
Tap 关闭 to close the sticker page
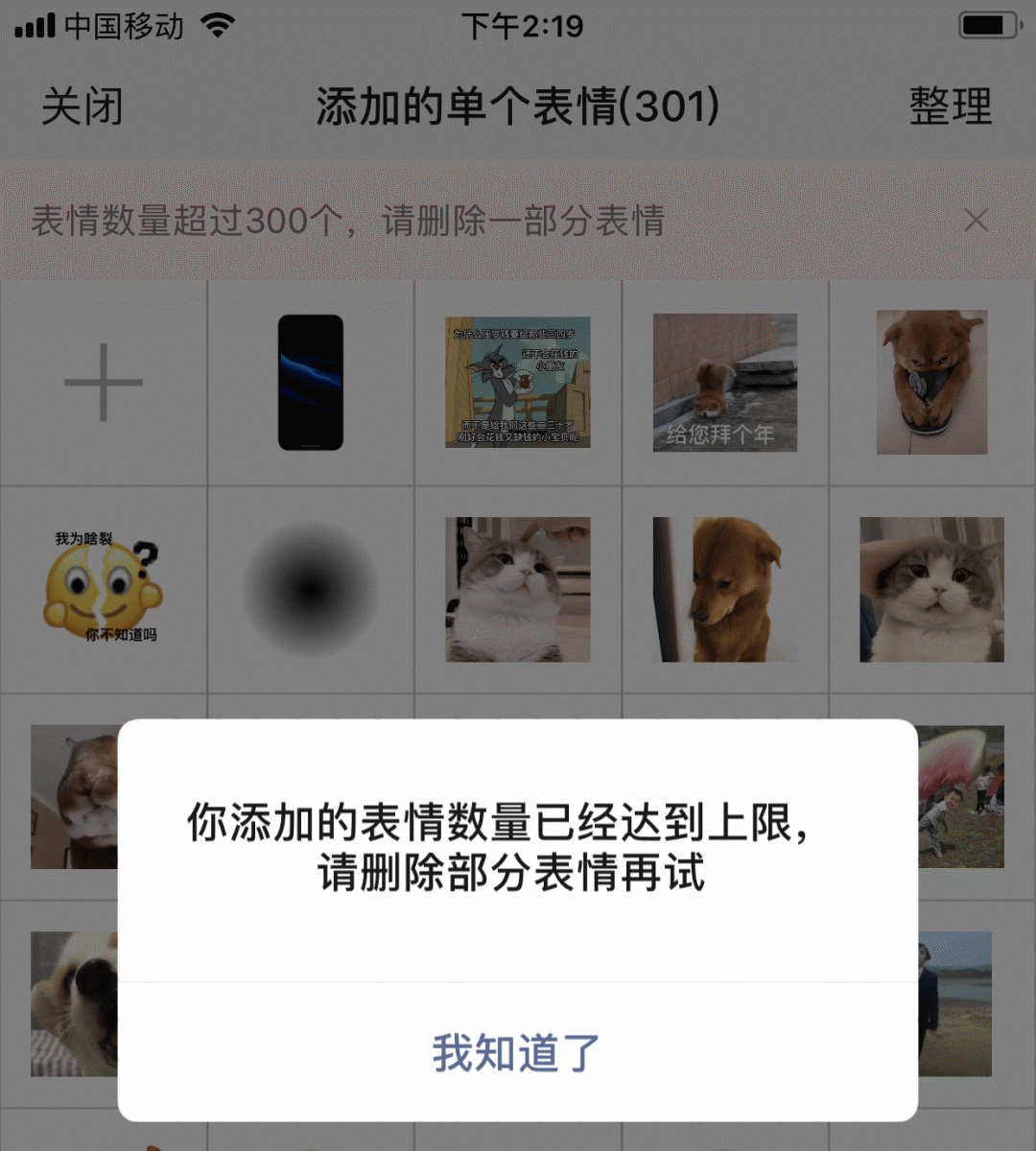coord(82,106)
